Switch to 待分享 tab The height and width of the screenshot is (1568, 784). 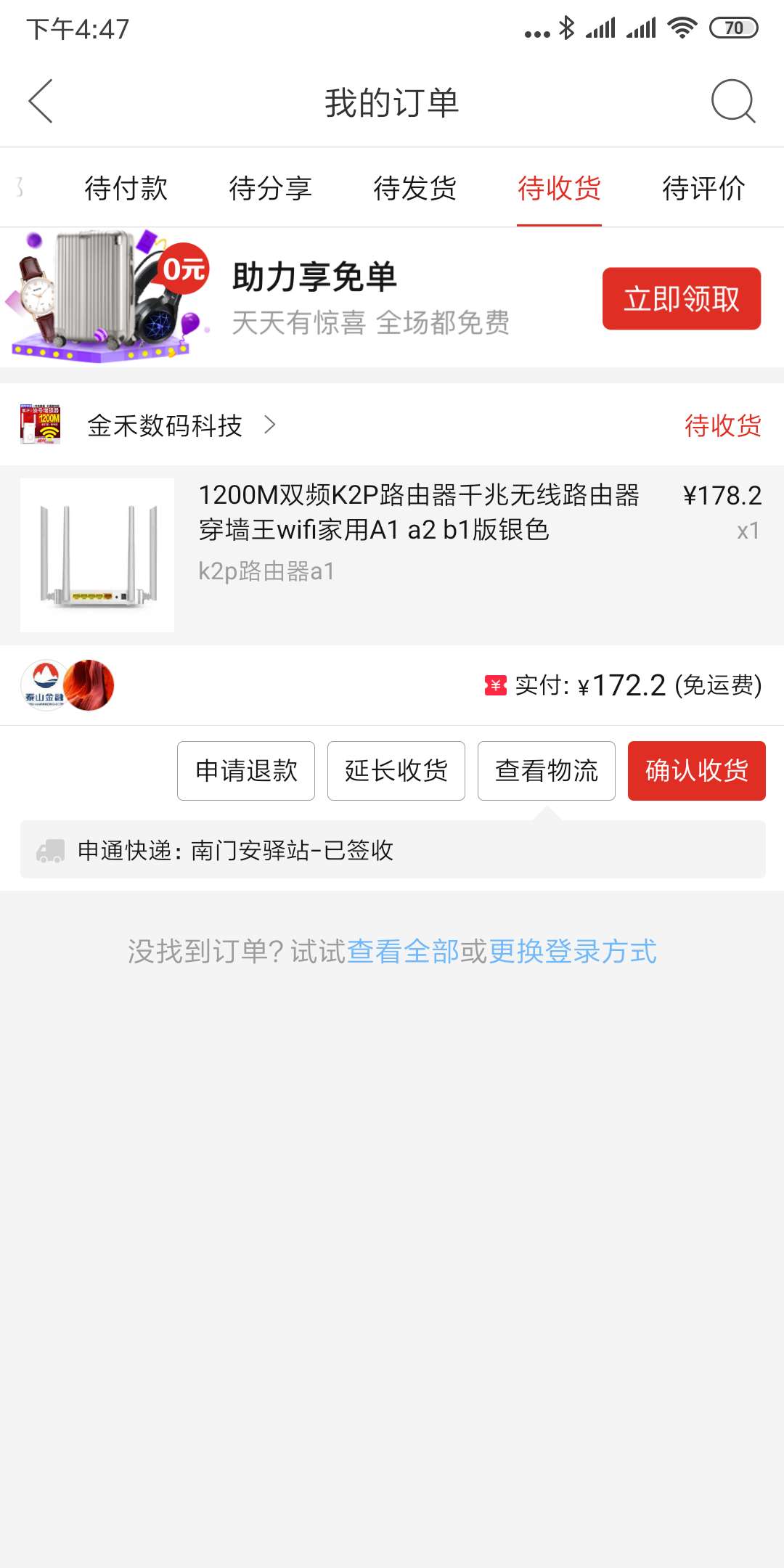[270, 189]
